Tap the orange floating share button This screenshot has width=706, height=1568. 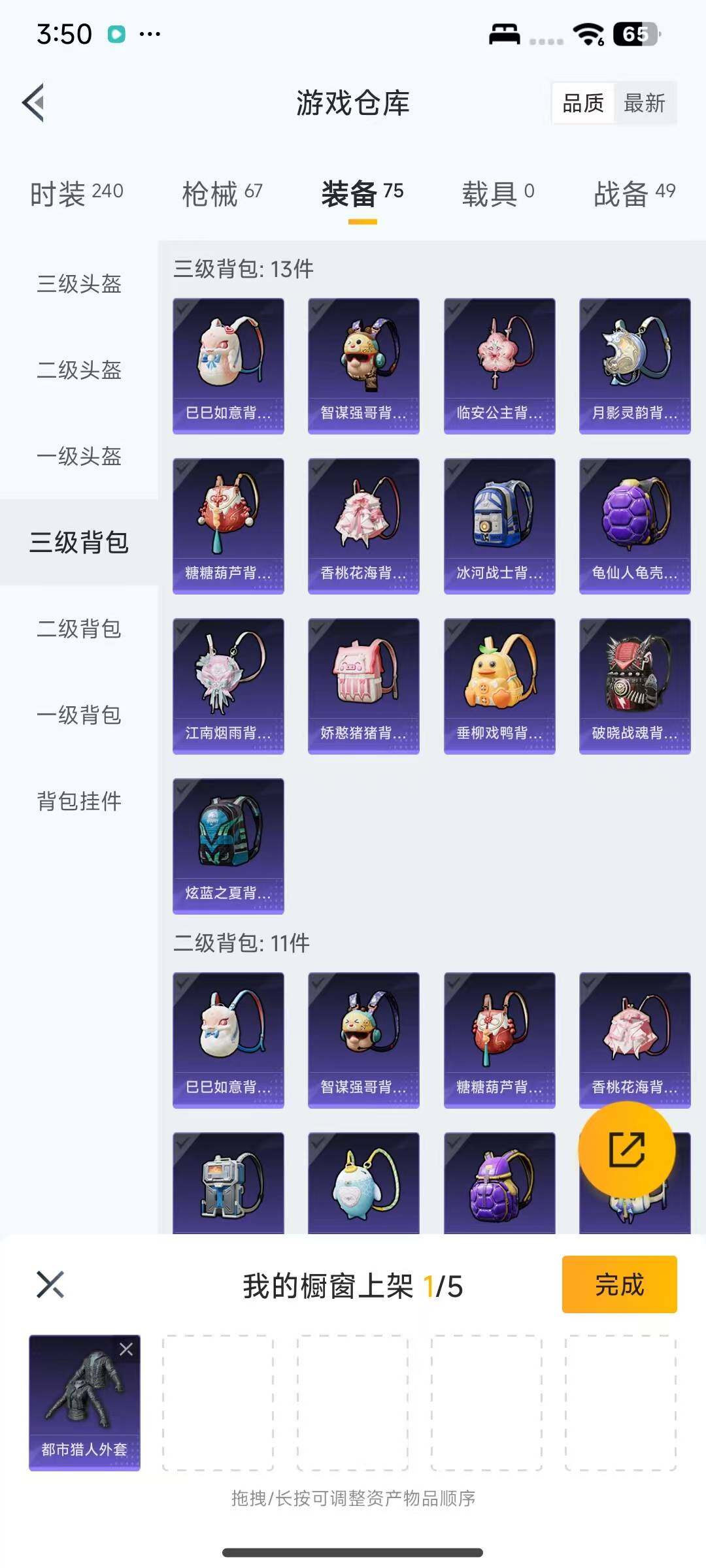[626, 1150]
